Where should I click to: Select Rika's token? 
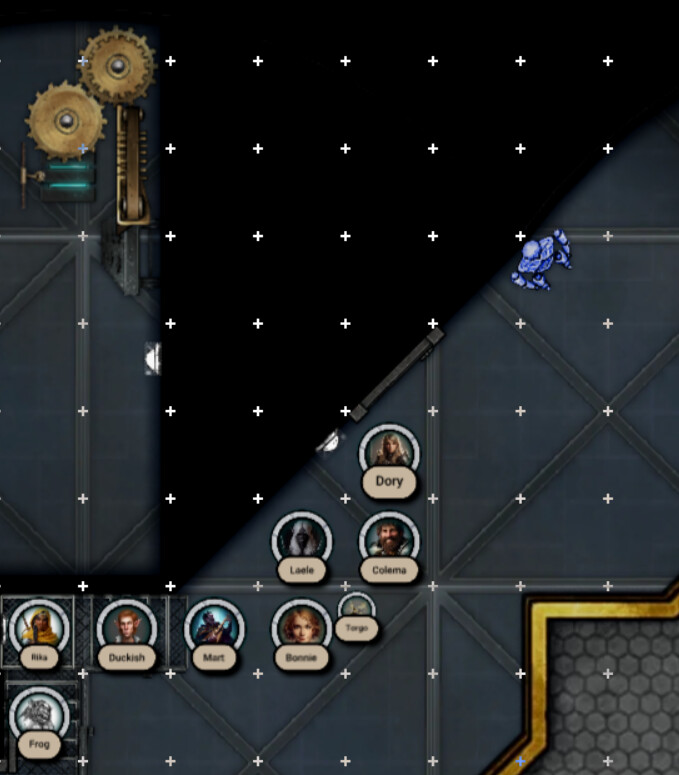click(x=40, y=628)
